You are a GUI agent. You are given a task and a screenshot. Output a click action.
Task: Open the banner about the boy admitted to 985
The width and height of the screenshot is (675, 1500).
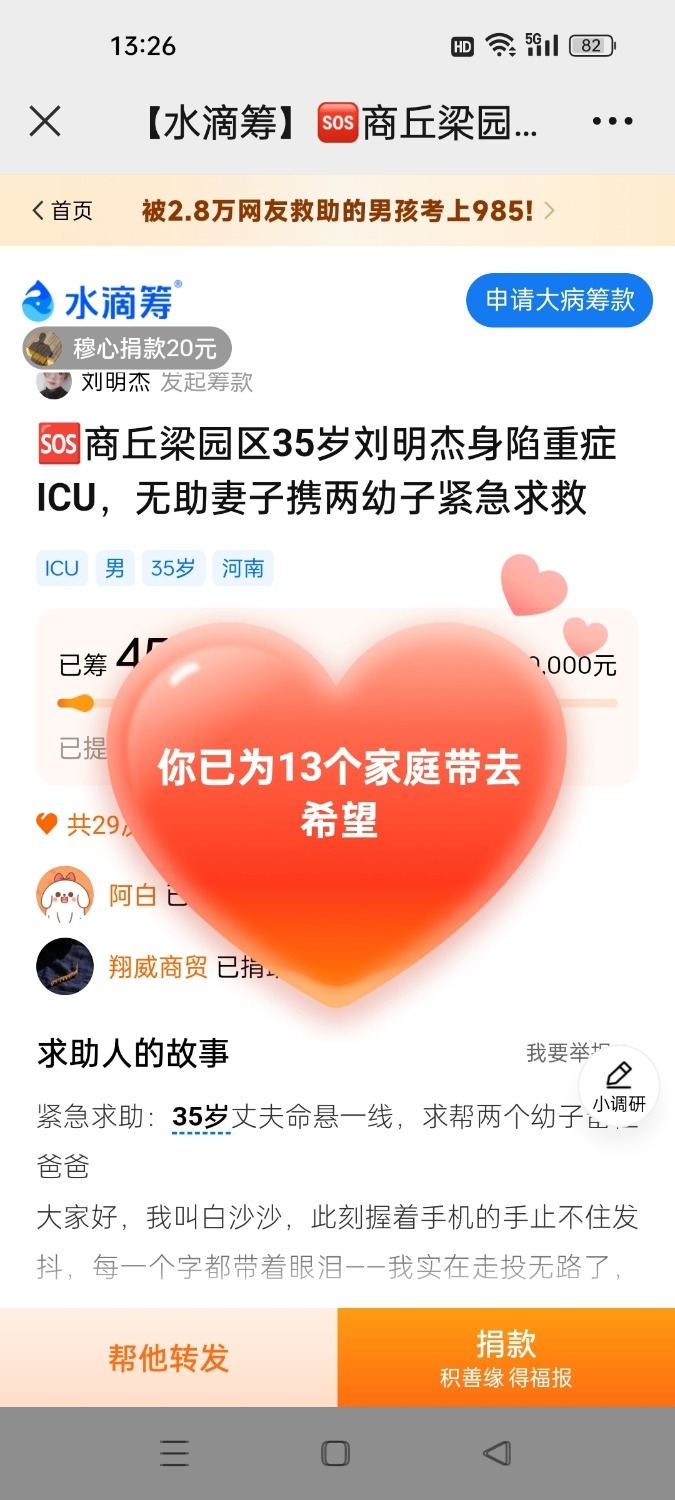point(346,210)
